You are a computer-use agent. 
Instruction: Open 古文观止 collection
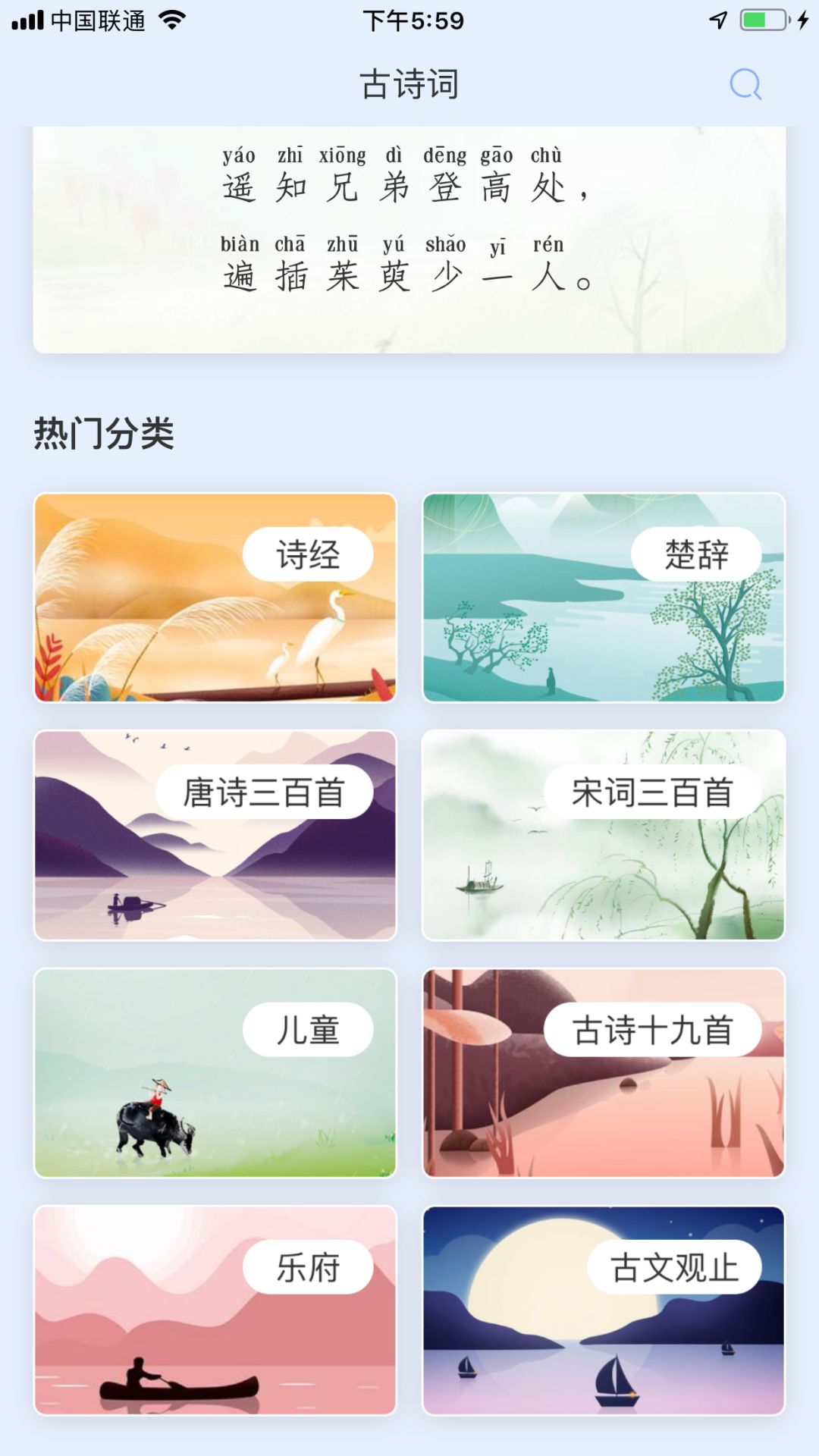click(x=603, y=1308)
